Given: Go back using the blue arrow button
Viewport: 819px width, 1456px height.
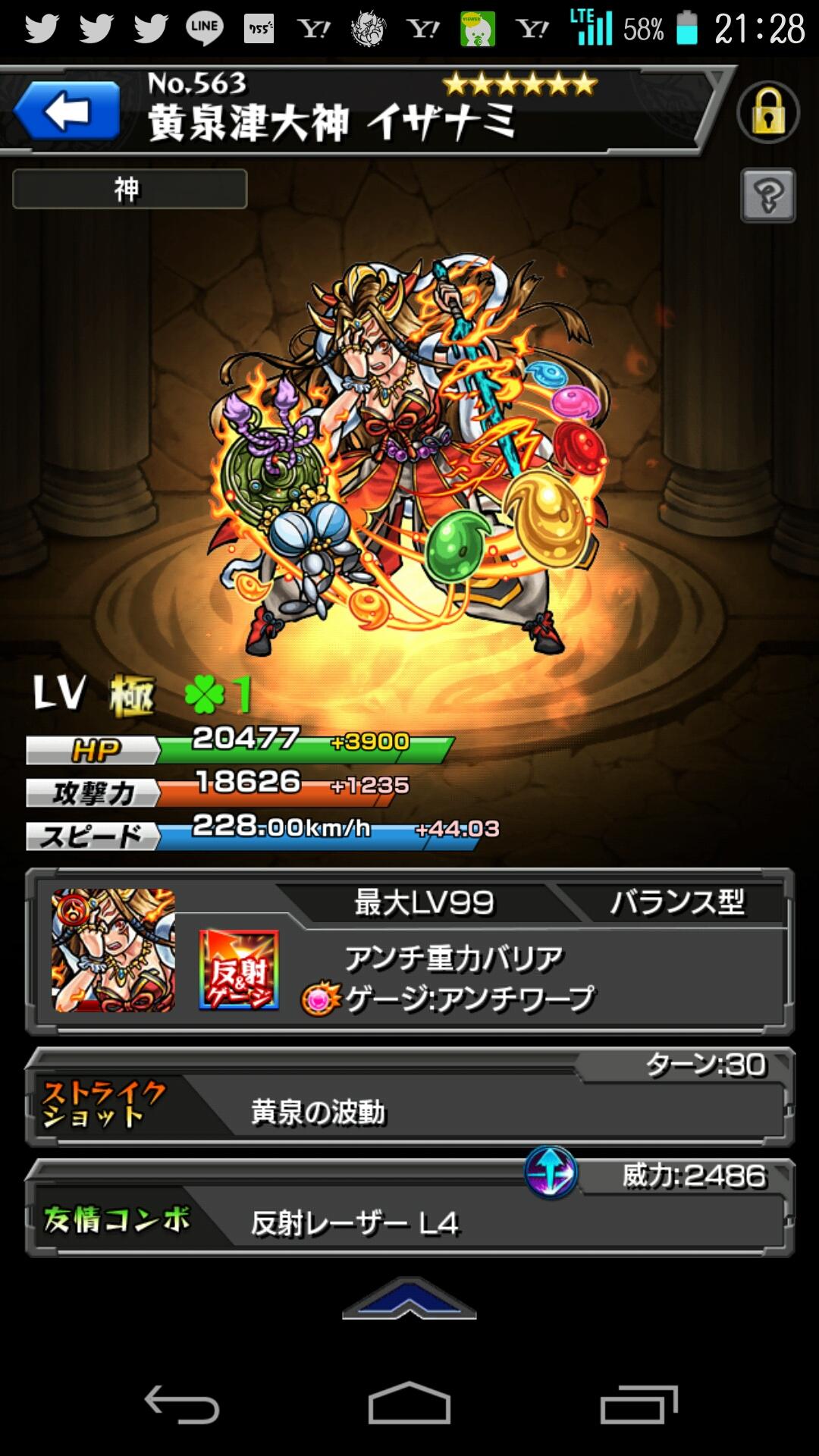Looking at the screenshot, I should tap(67, 111).
